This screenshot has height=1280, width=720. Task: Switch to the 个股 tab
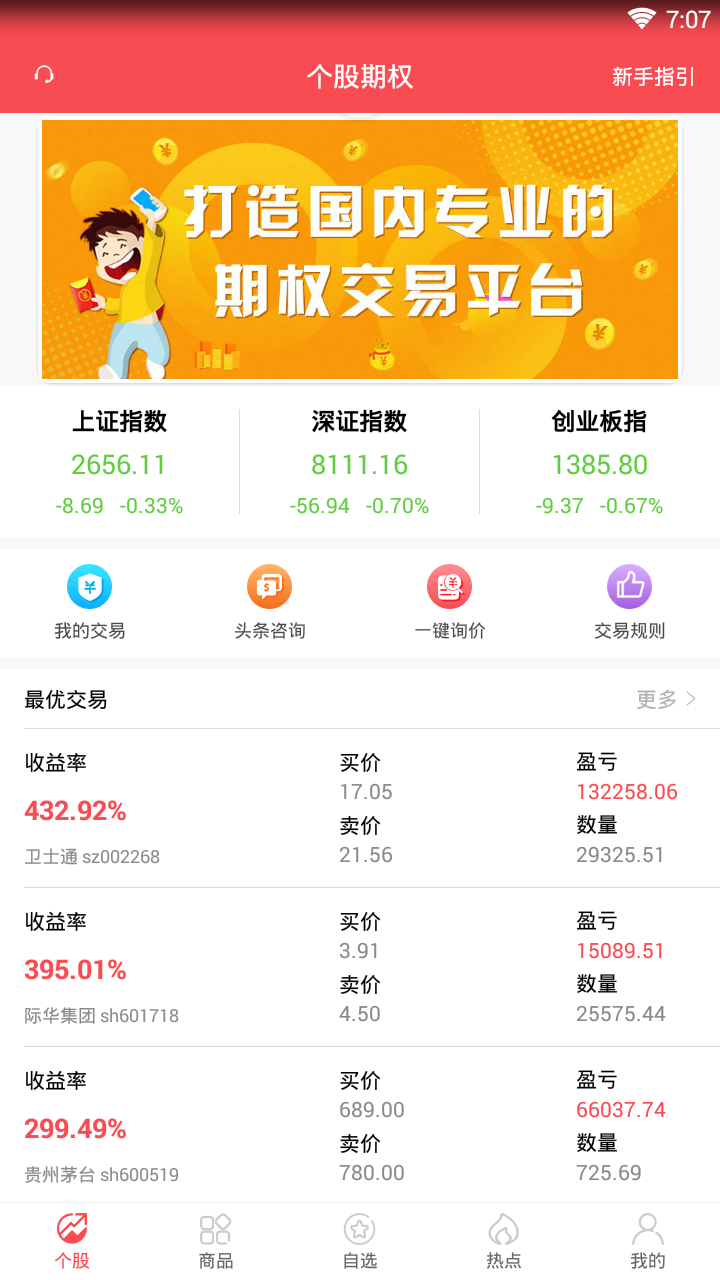pos(72,1241)
